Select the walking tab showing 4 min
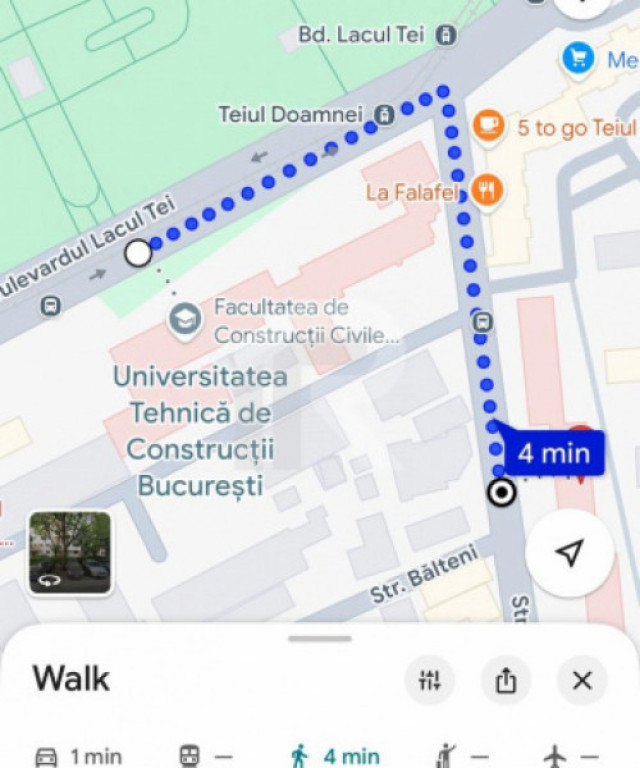This screenshot has height=768, width=640. coord(335,756)
